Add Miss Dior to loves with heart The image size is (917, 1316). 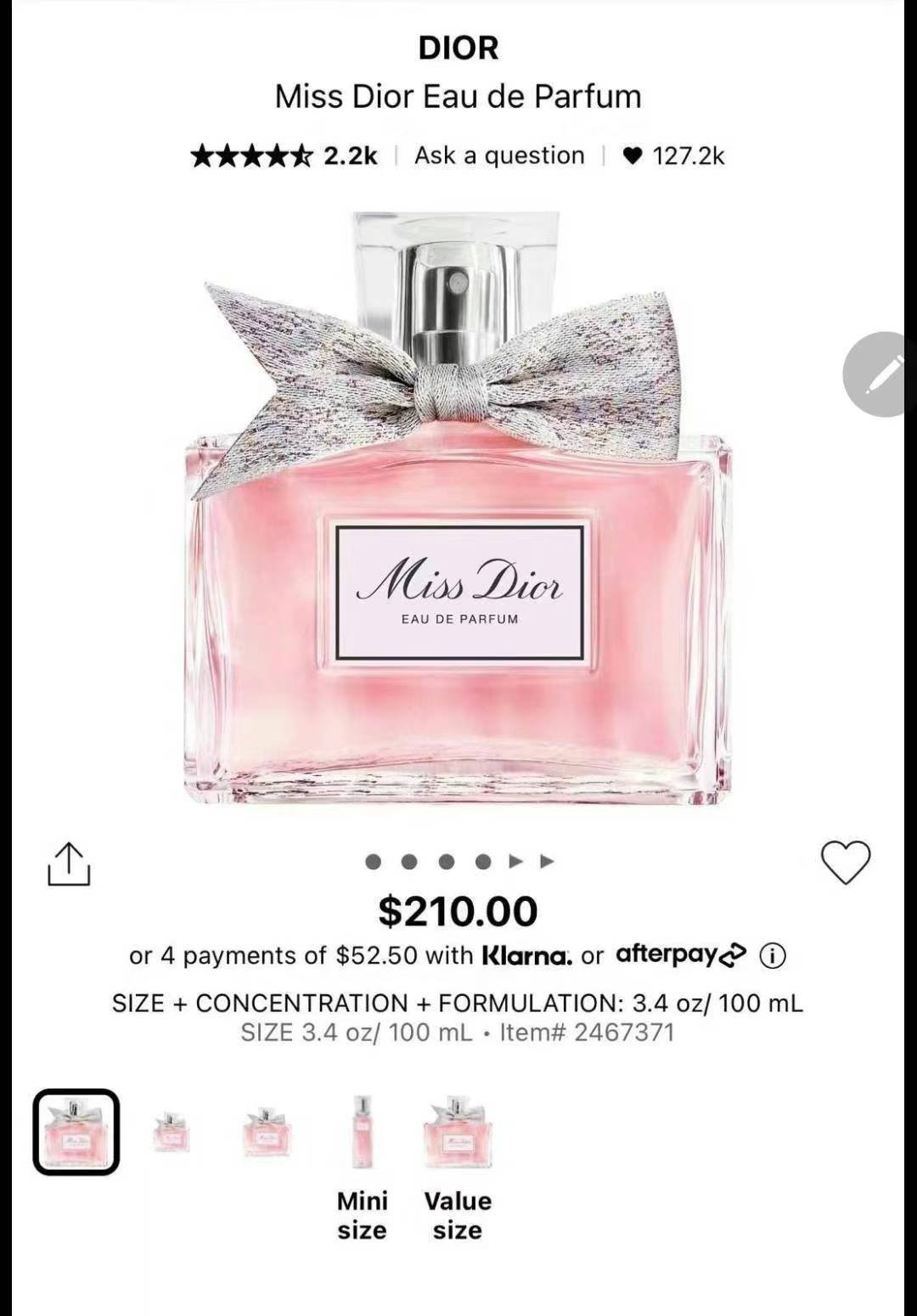[x=846, y=863]
